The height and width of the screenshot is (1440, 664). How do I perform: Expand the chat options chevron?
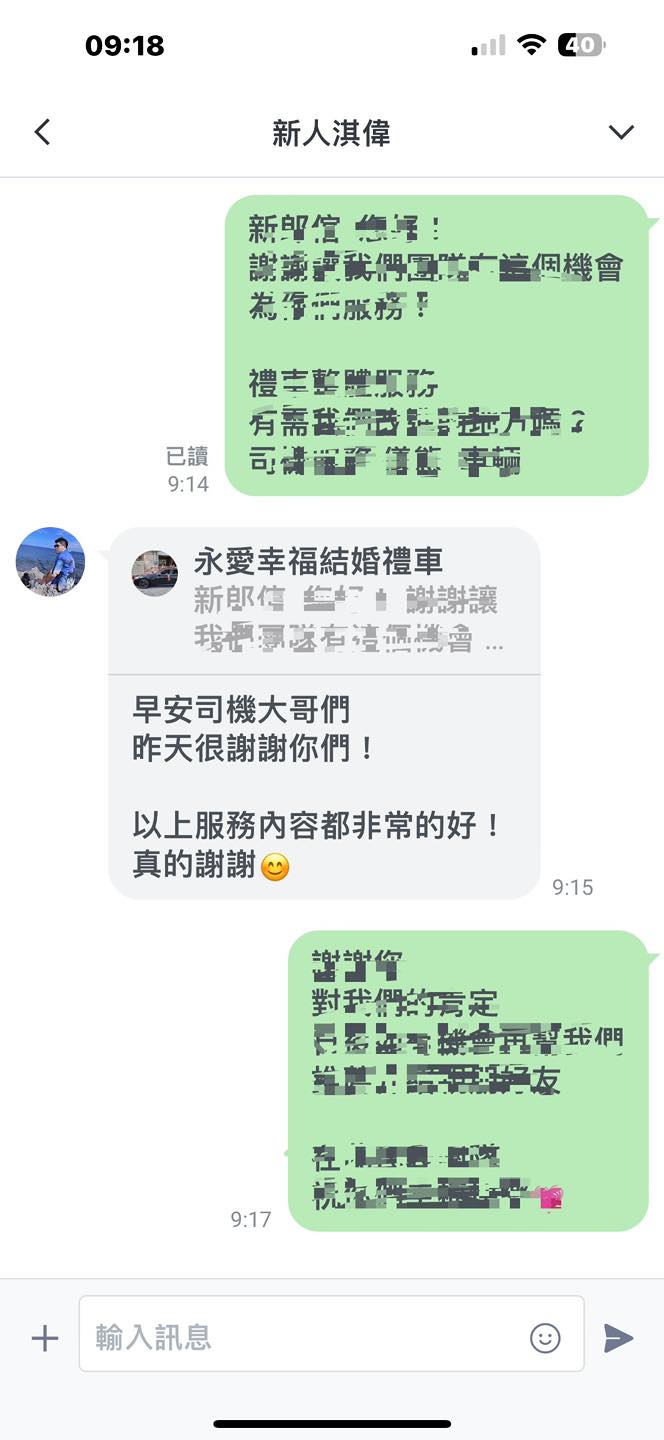[x=621, y=132]
